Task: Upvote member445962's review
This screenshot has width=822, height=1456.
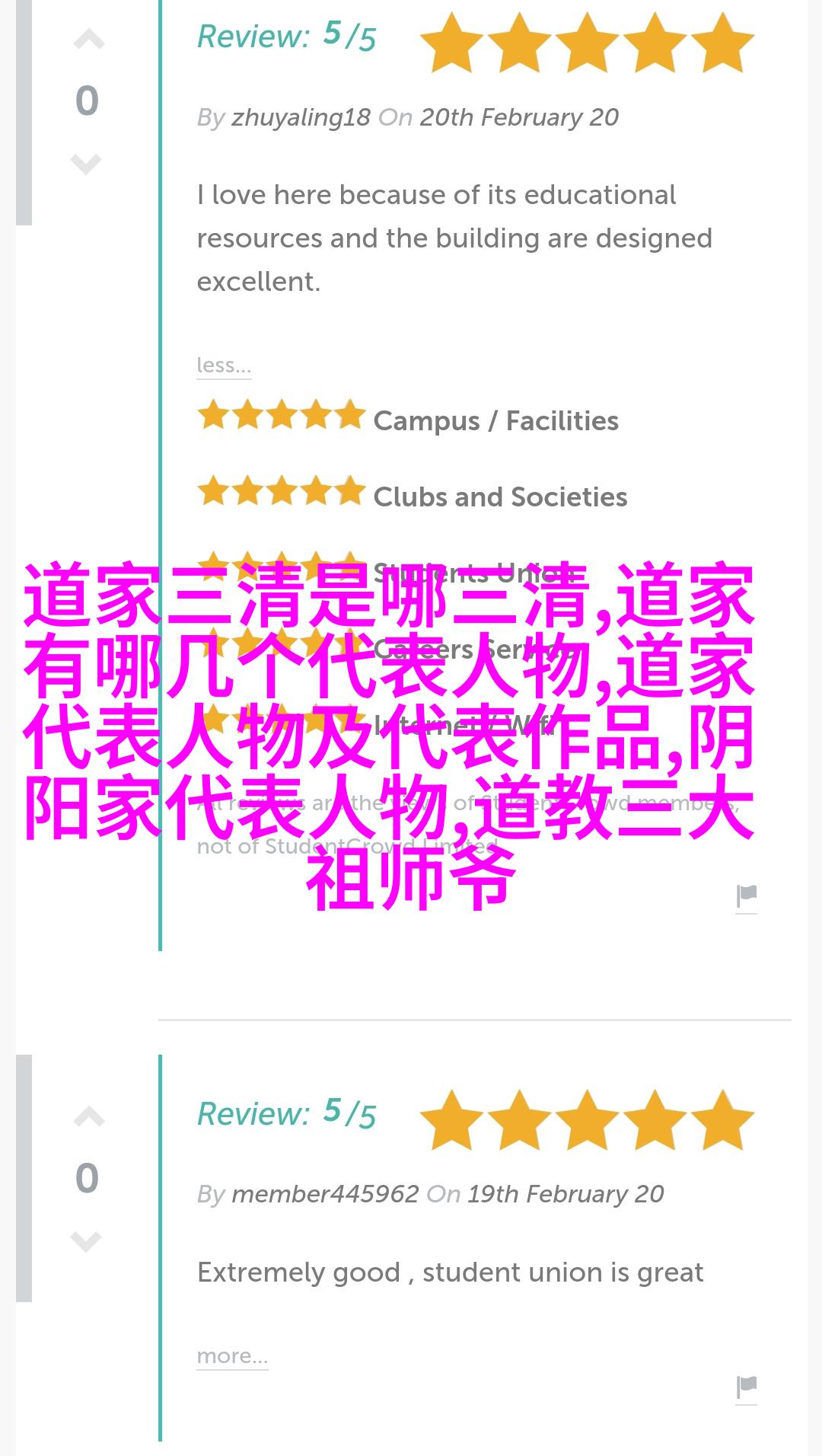Action: [88, 1118]
